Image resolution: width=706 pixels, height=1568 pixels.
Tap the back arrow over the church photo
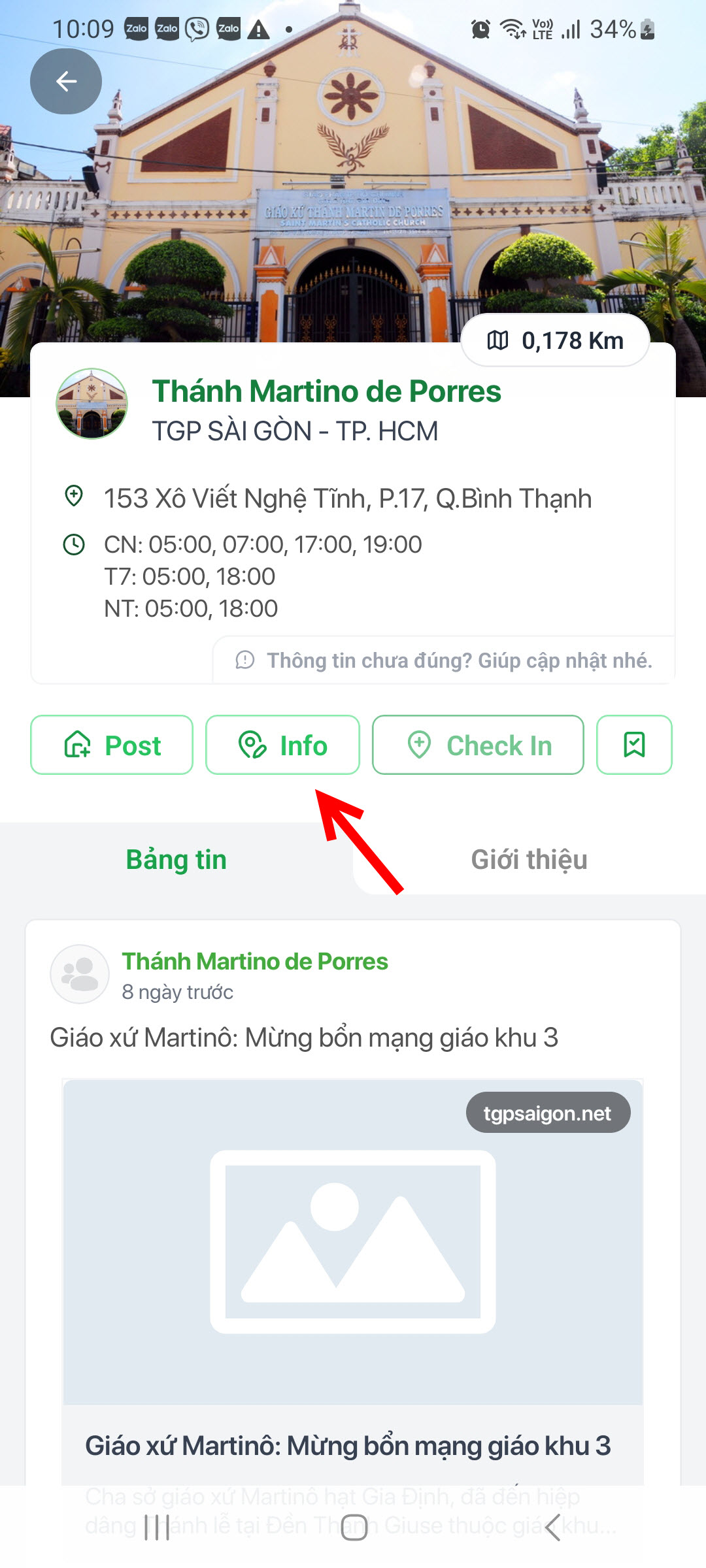click(65, 80)
